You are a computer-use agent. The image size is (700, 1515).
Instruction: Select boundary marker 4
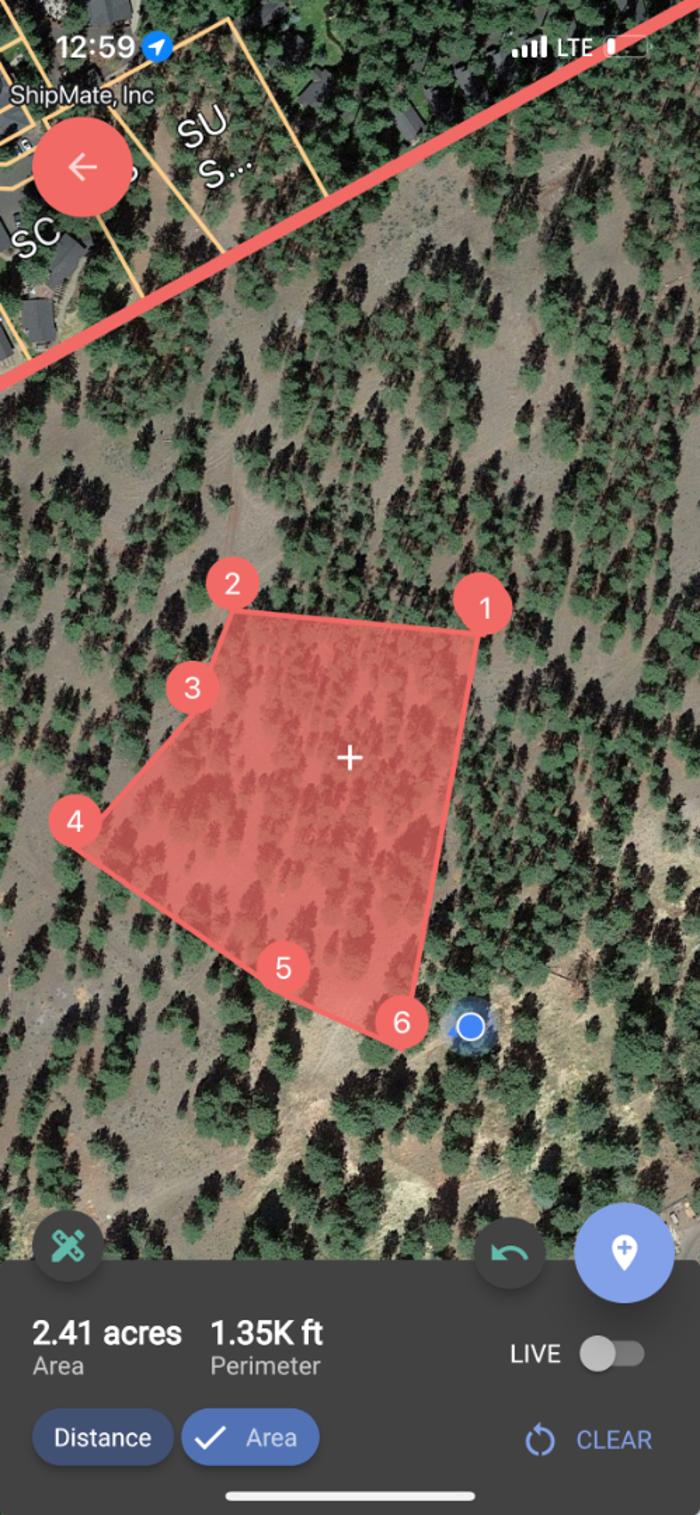[75, 822]
